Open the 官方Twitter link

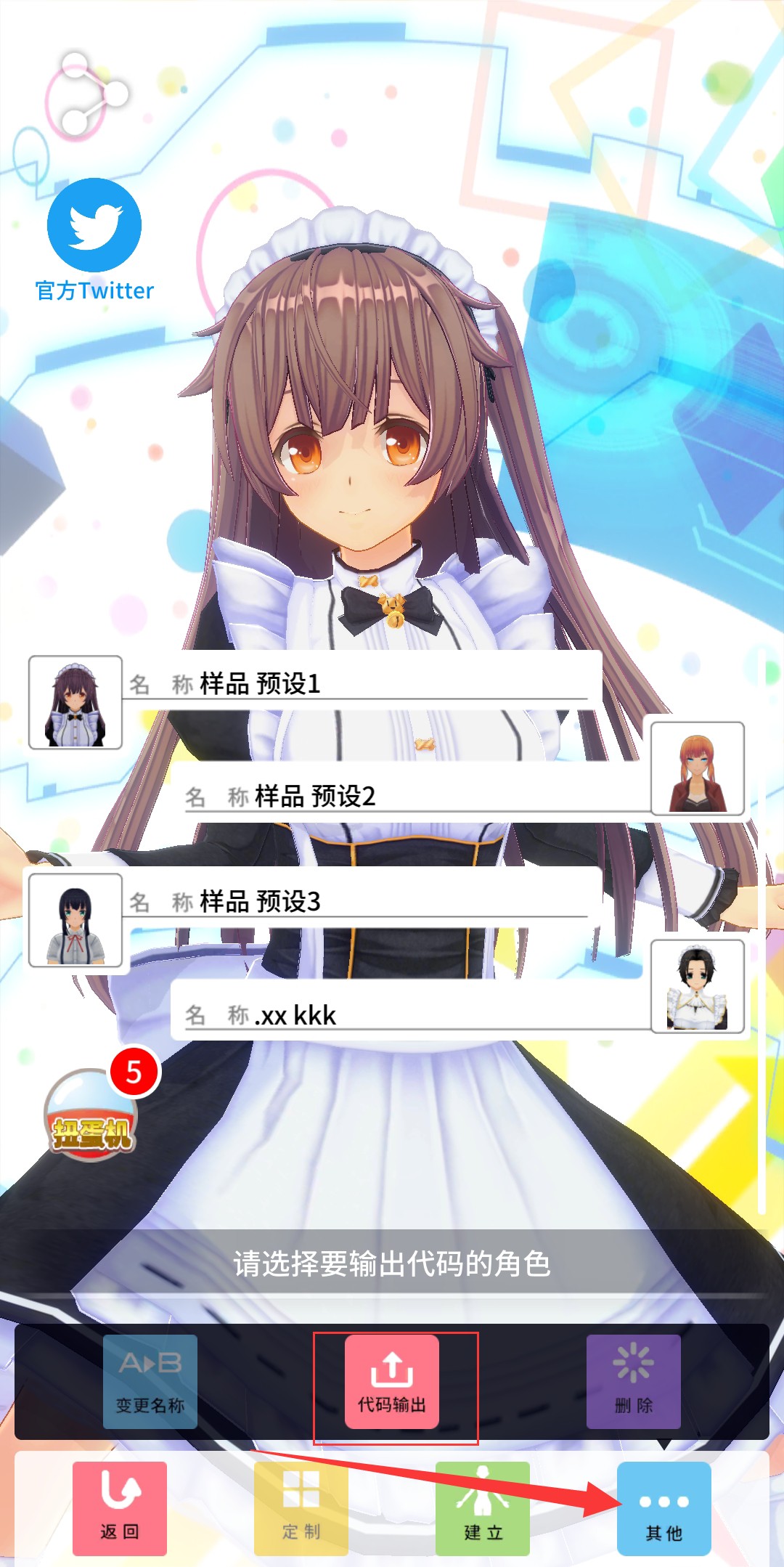94,240
